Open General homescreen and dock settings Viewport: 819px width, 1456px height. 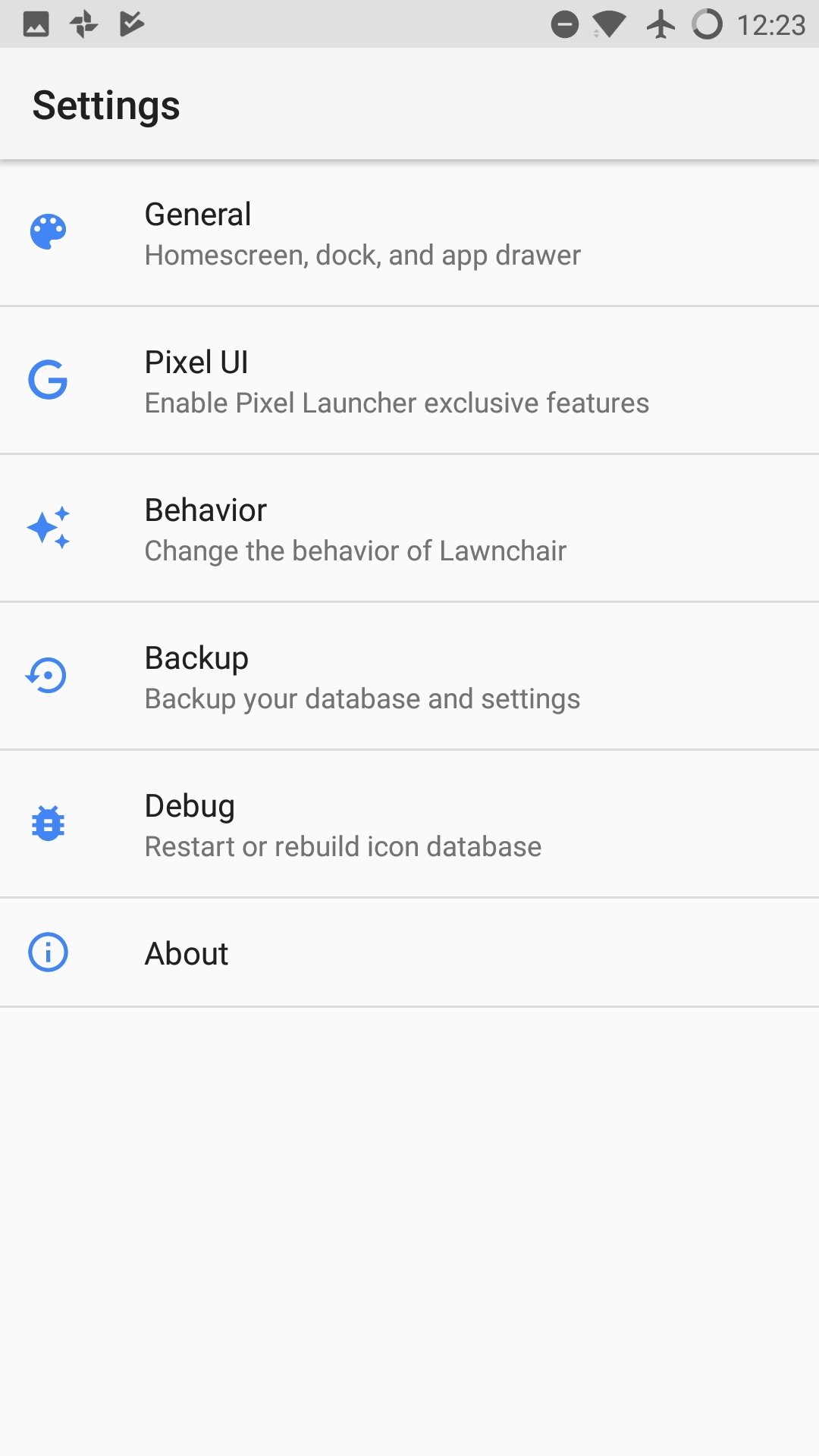[409, 233]
